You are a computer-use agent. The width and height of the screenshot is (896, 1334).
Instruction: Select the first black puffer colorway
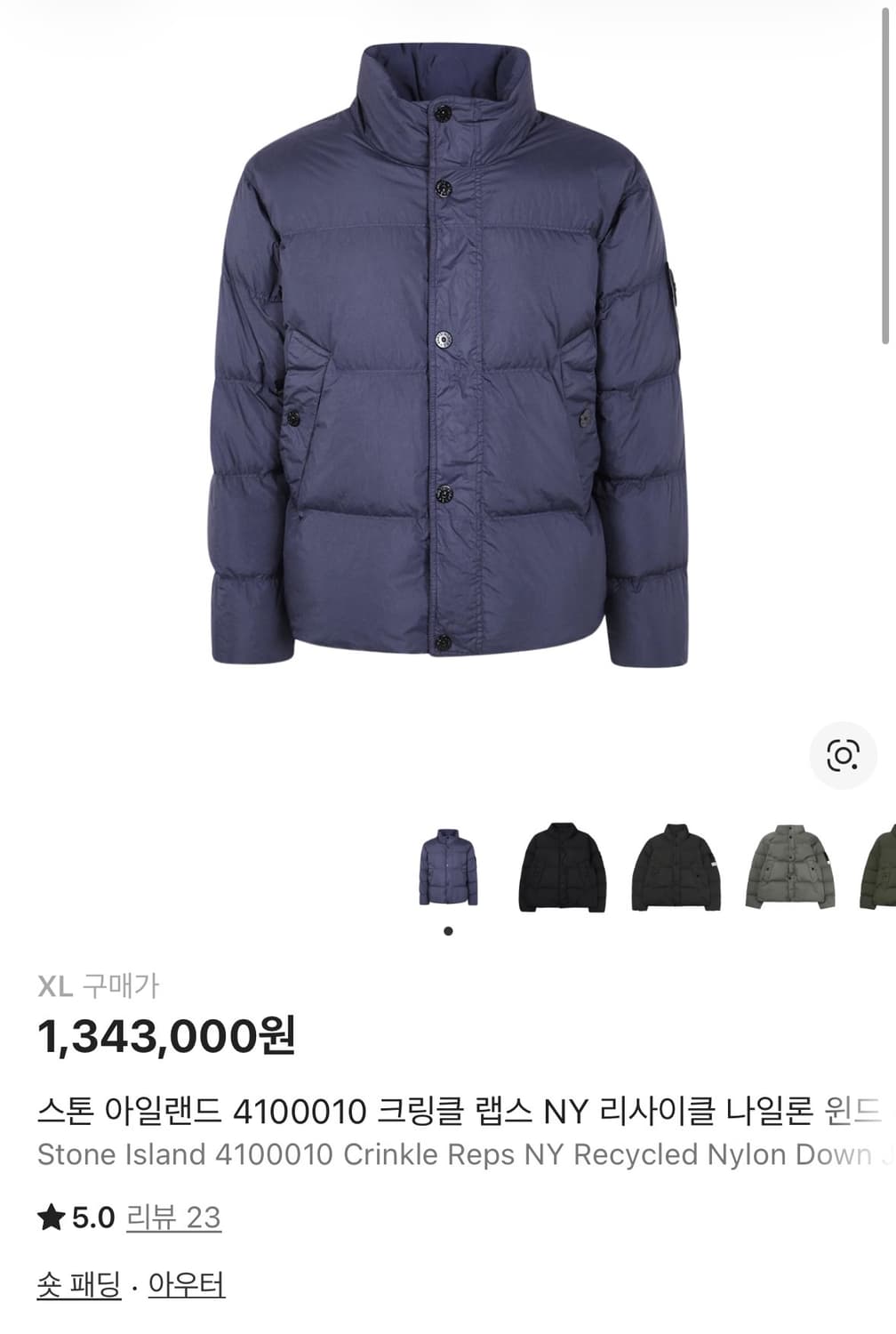[562, 867]
